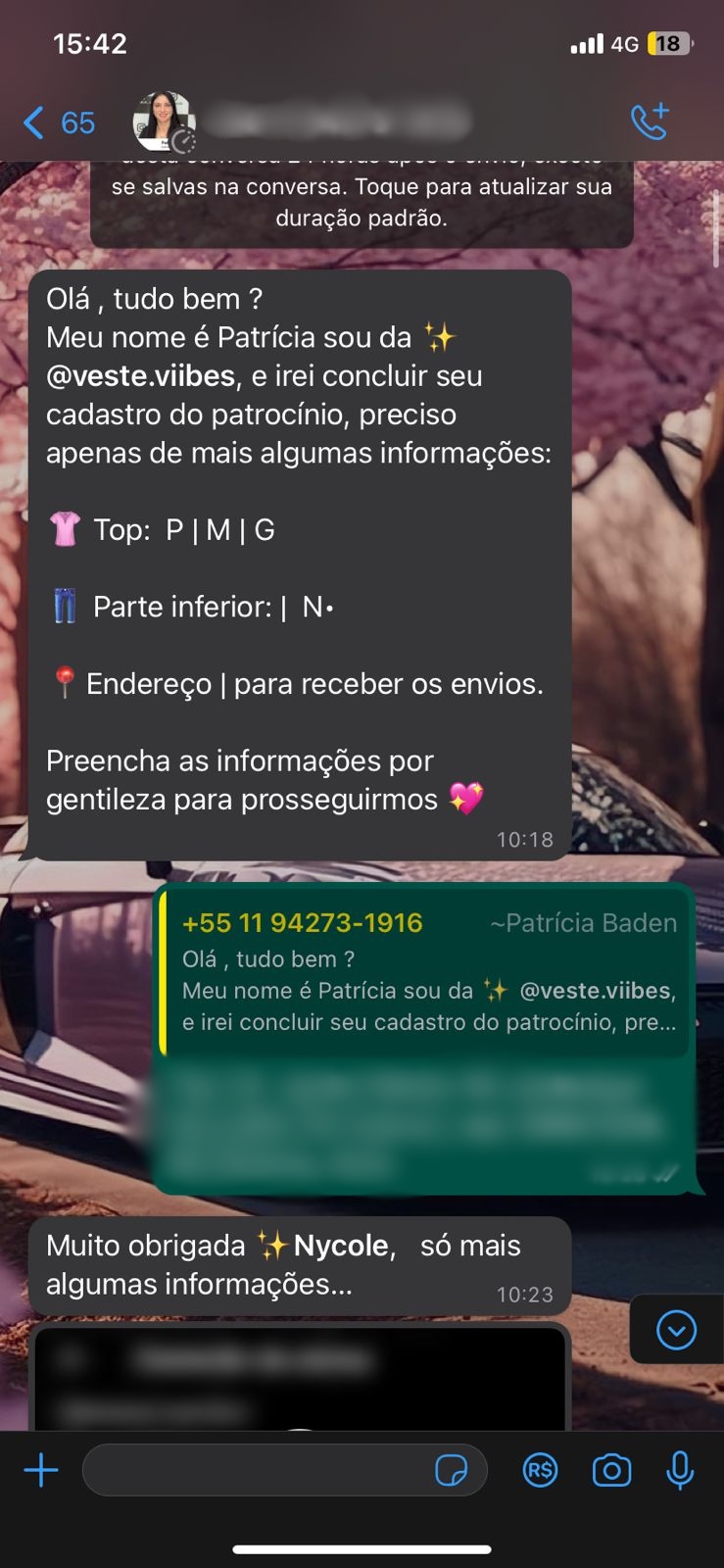Start a call with this contact
The width and height of the screenshot is (724, 1568).
(x=650, y=122)
